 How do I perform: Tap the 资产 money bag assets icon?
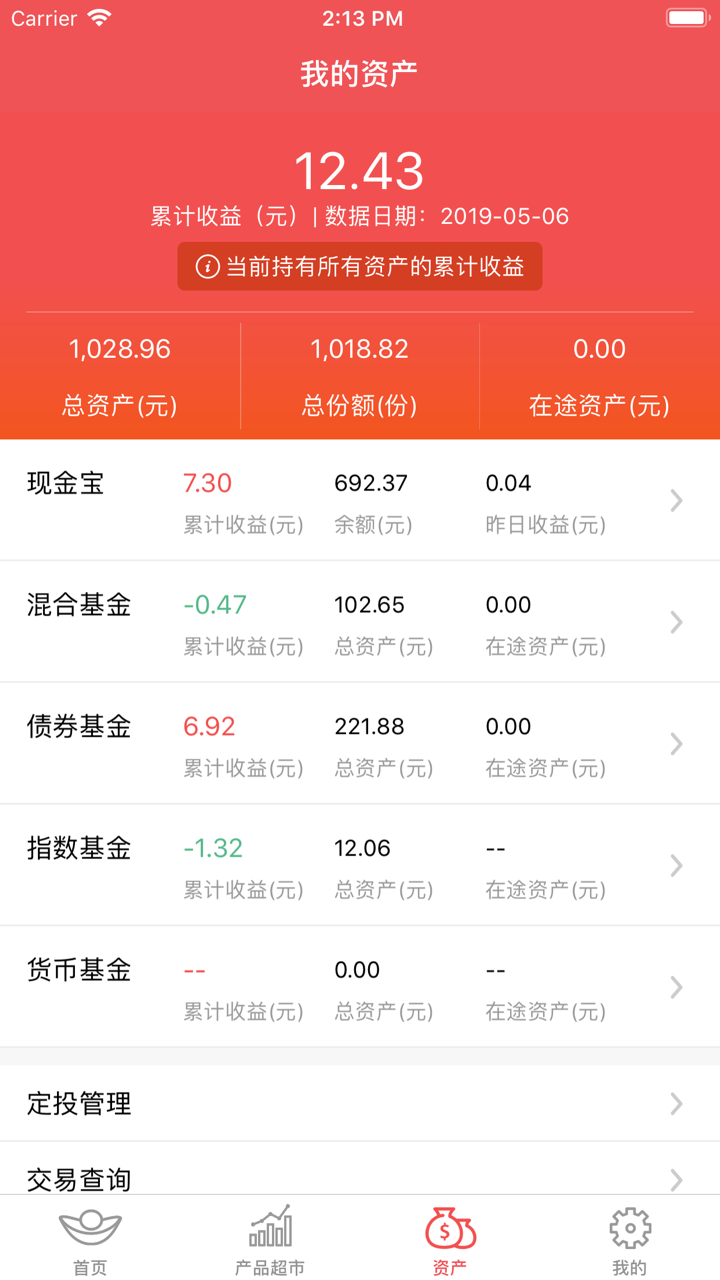450,1225
